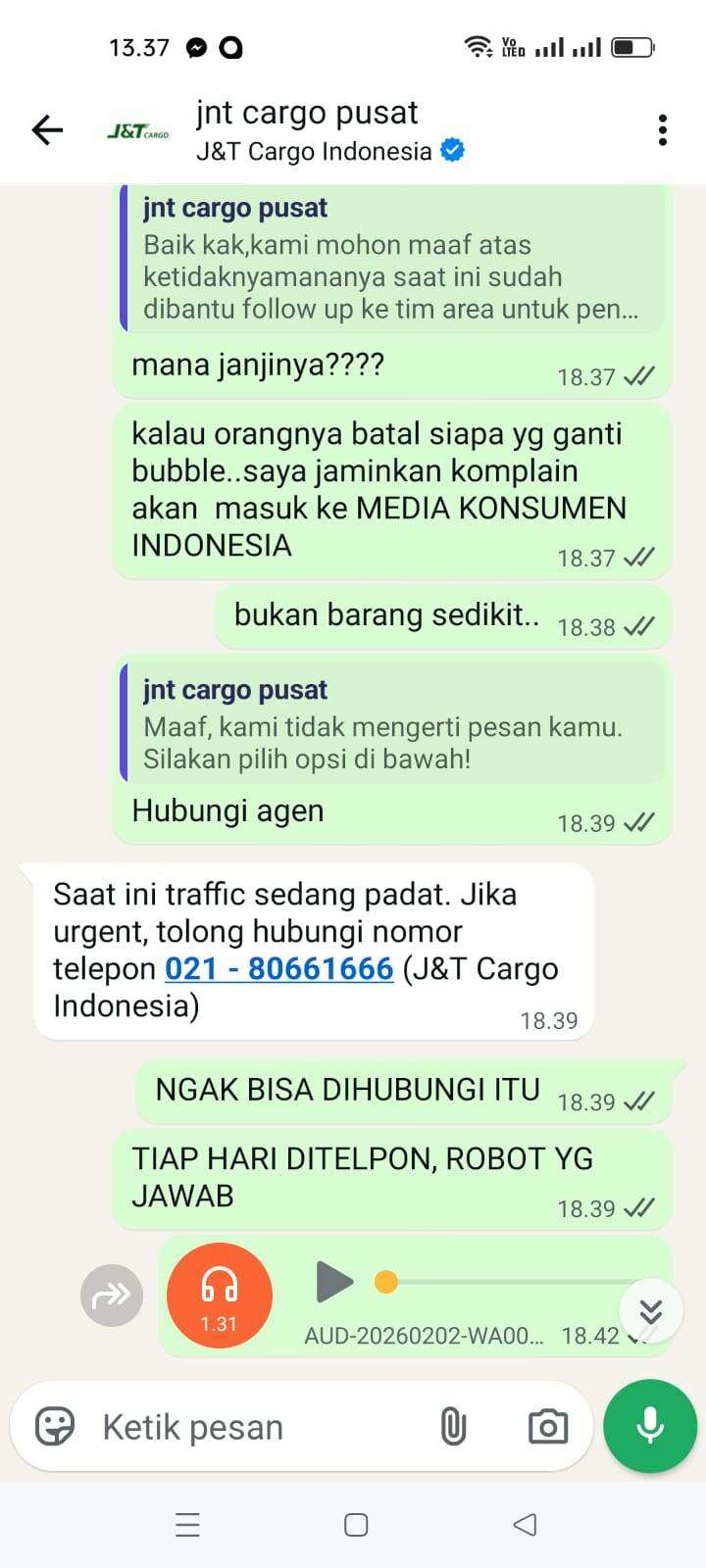The width and height of the screenshot is (706, 1568).
Task: Jump to quoted message "Baik kak, kami mohon maaf"
Action: coord(392,260)
